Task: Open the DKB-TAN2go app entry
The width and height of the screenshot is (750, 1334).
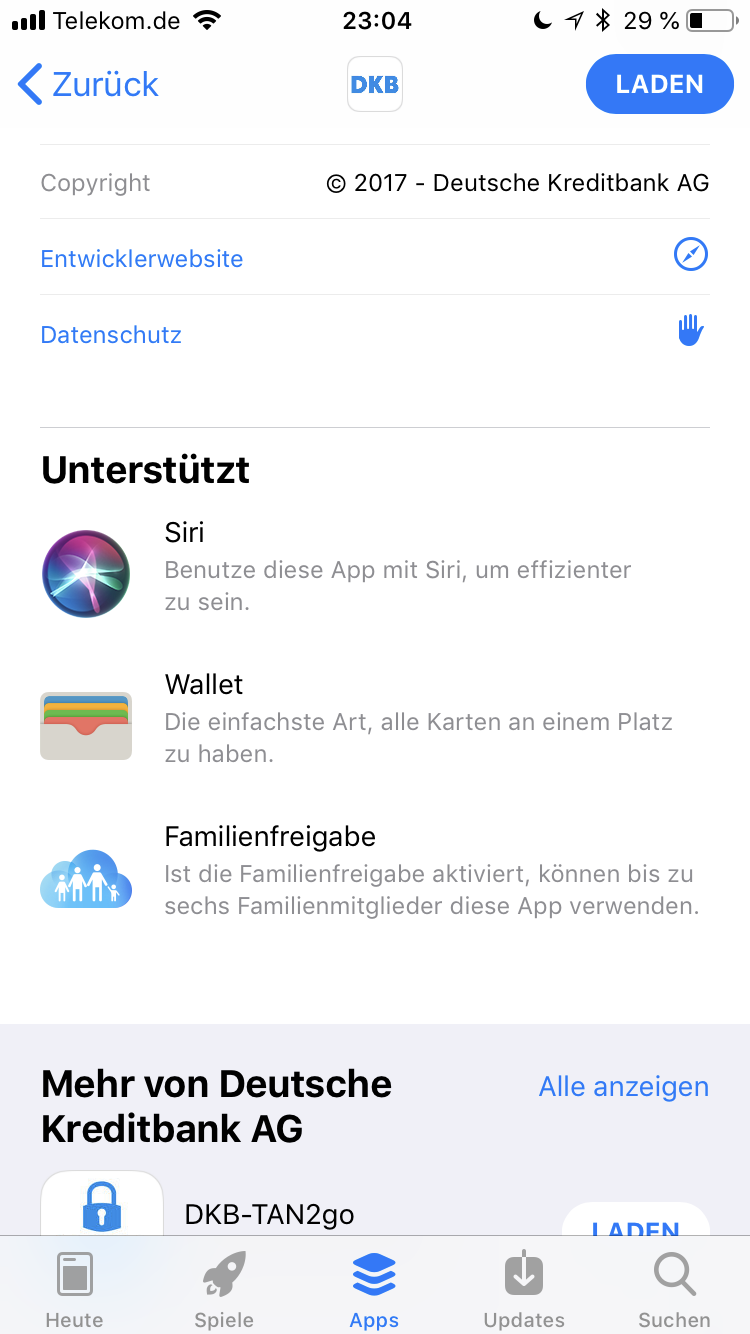Action: (x=269, y=1214)
